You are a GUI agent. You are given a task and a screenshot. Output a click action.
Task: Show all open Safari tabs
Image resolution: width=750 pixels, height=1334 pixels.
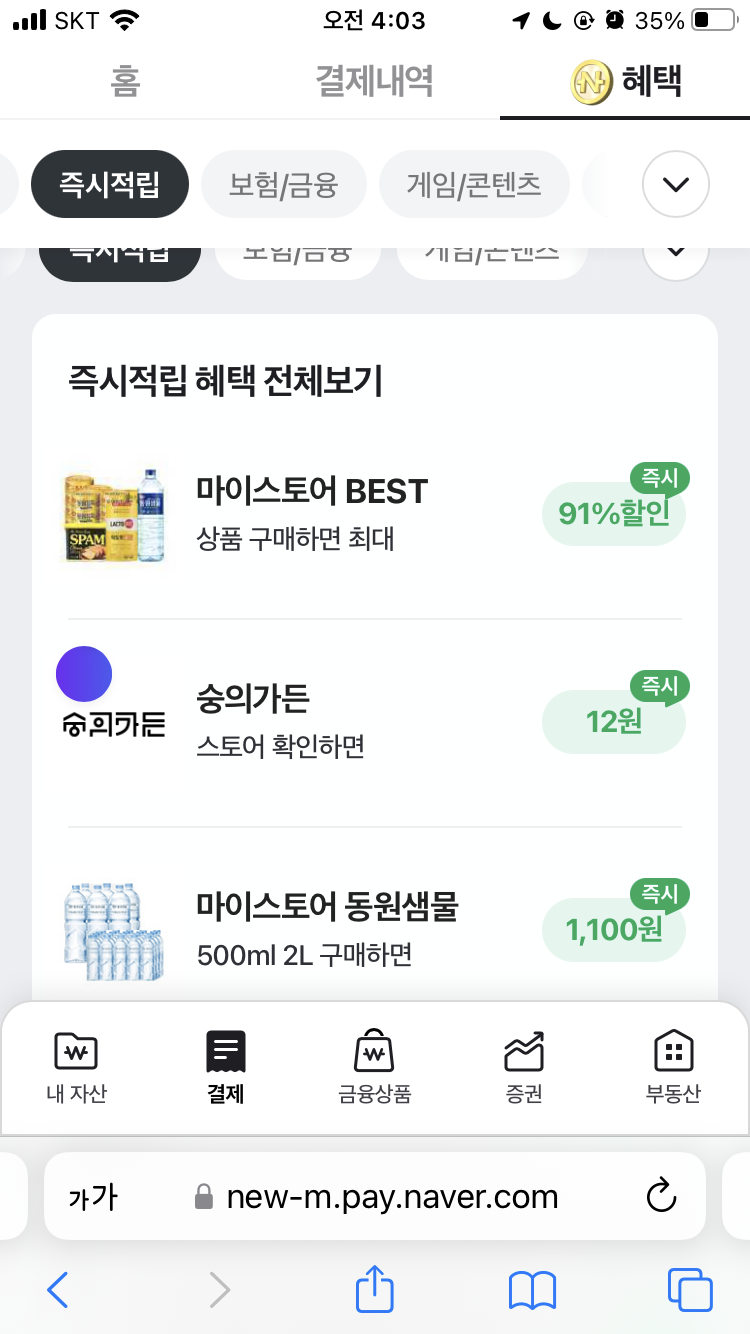[x=690, y=1289]
